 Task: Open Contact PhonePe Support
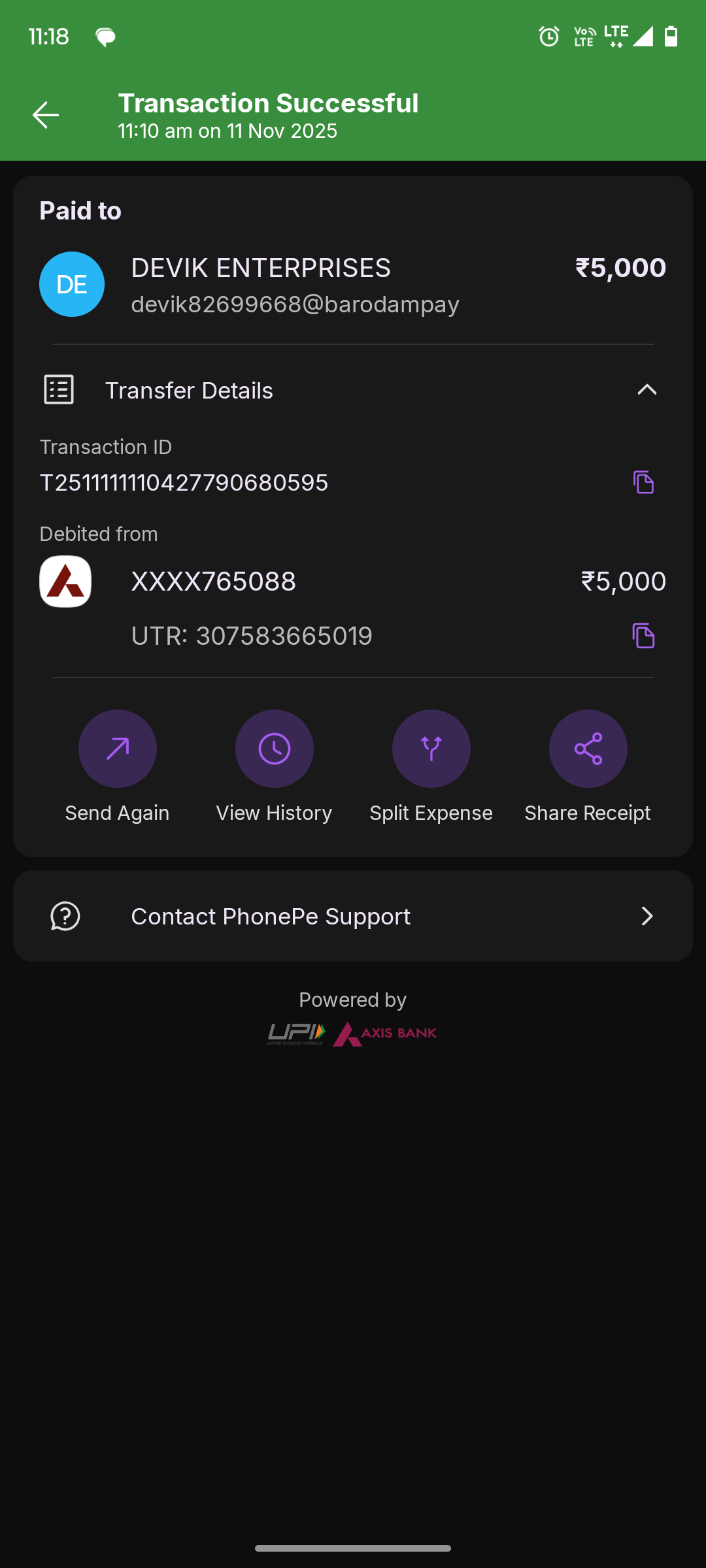pyautogui.click(x=353, y=916)
